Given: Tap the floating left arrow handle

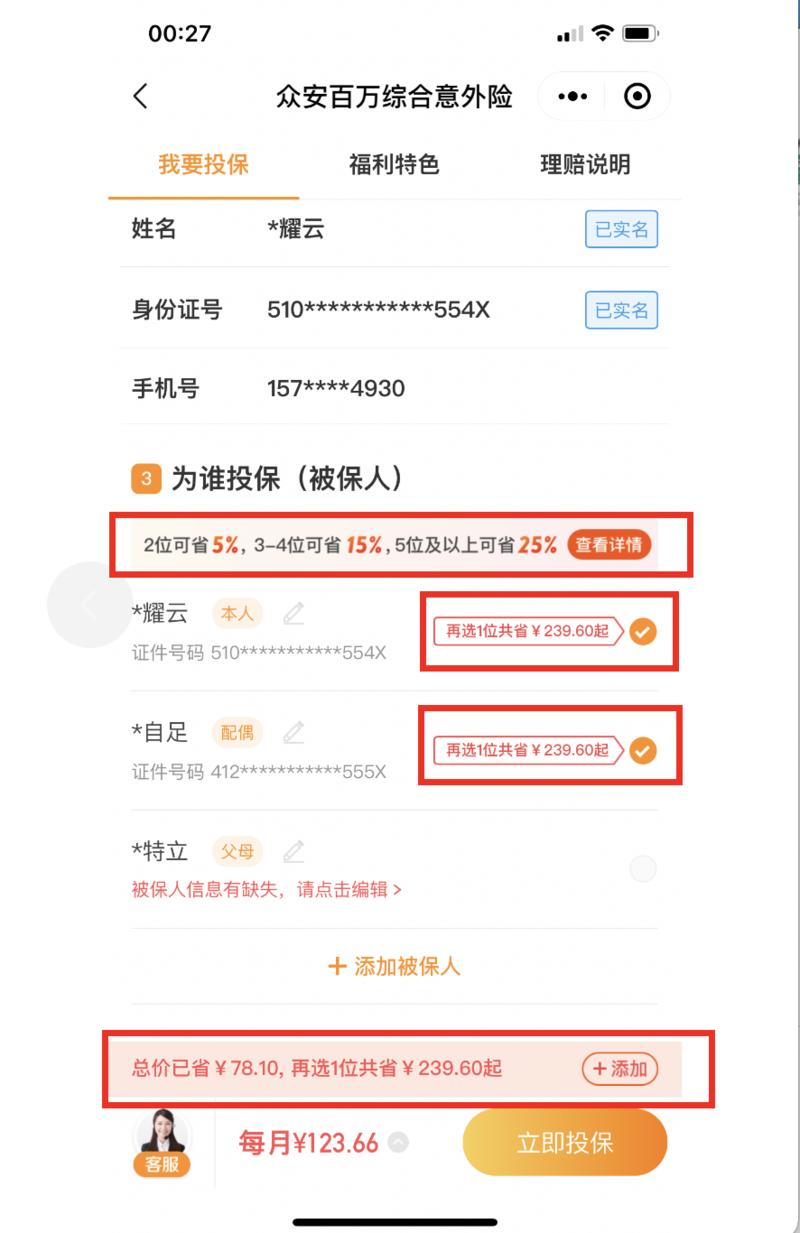Looking at the screenshot, I should click(x=89, y=605).
